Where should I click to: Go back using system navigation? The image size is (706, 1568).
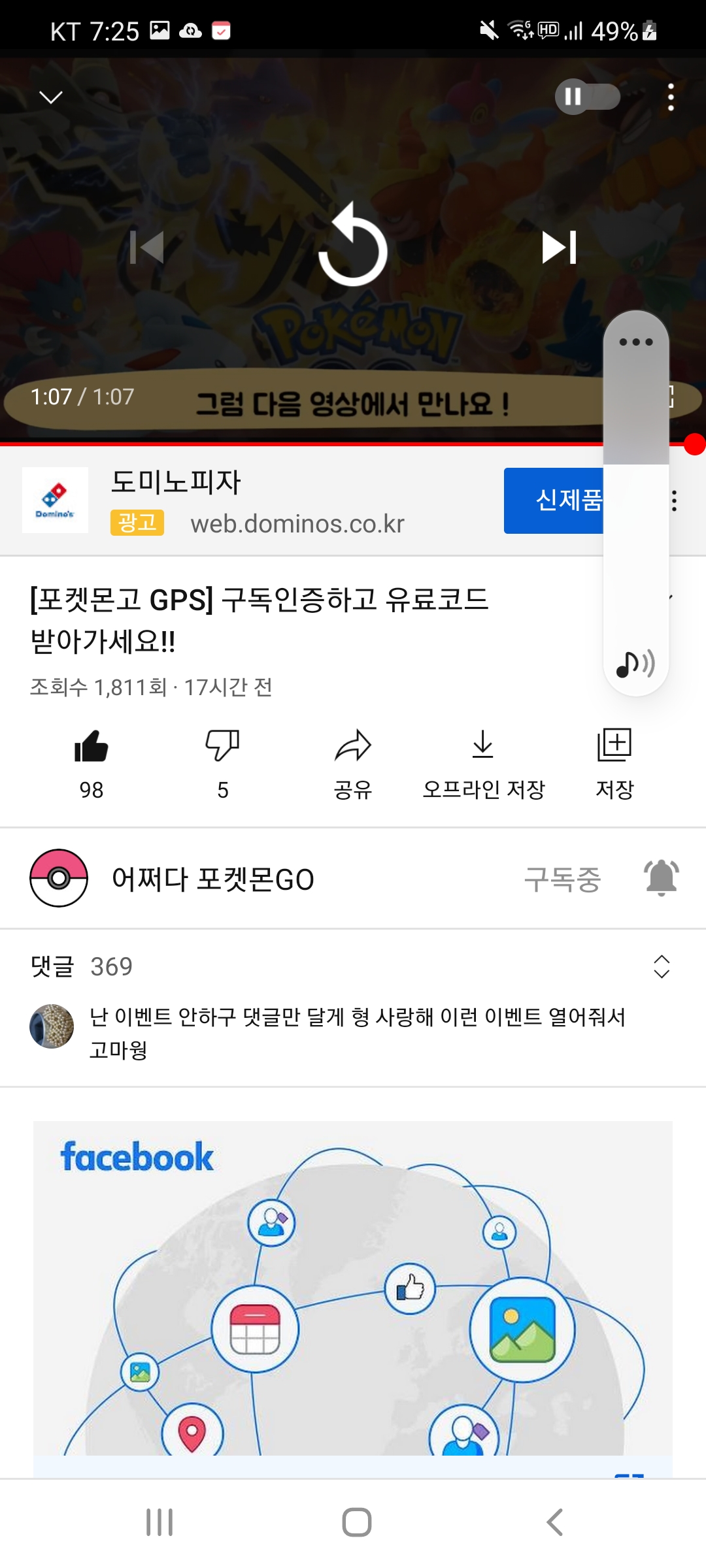point(554,1522)
